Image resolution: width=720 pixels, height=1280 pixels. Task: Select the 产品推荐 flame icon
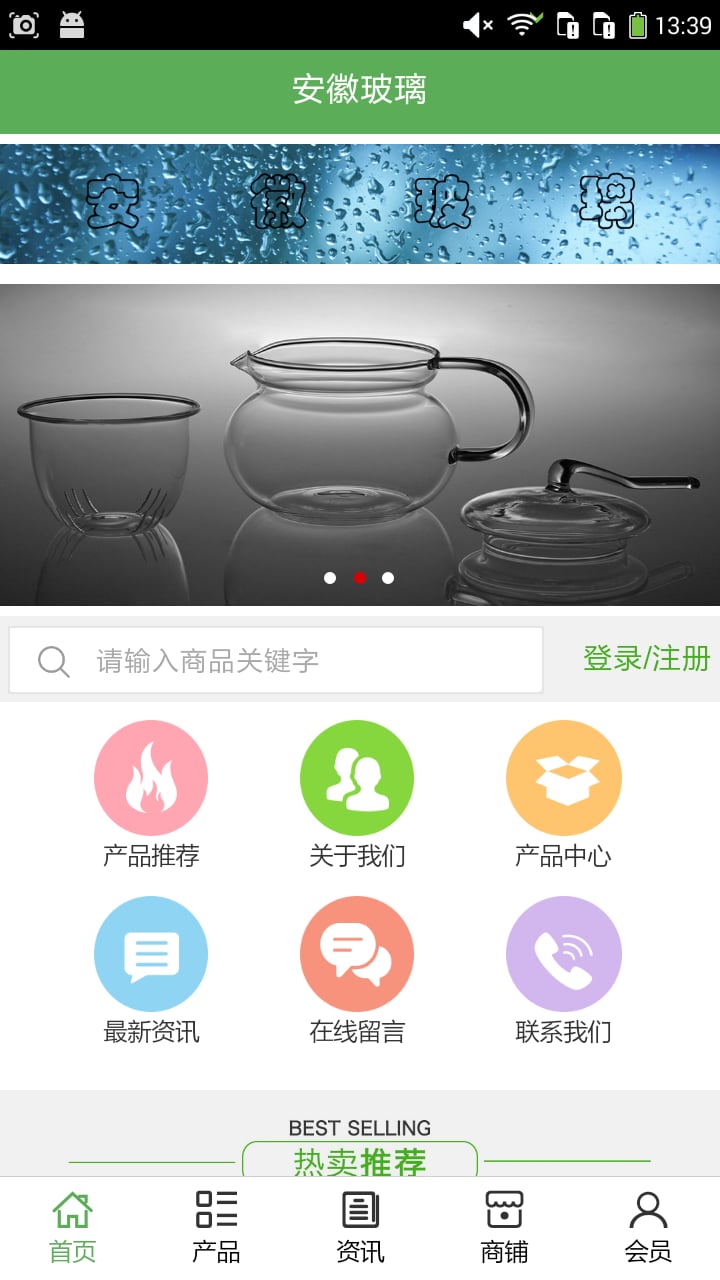coord(151,777)
